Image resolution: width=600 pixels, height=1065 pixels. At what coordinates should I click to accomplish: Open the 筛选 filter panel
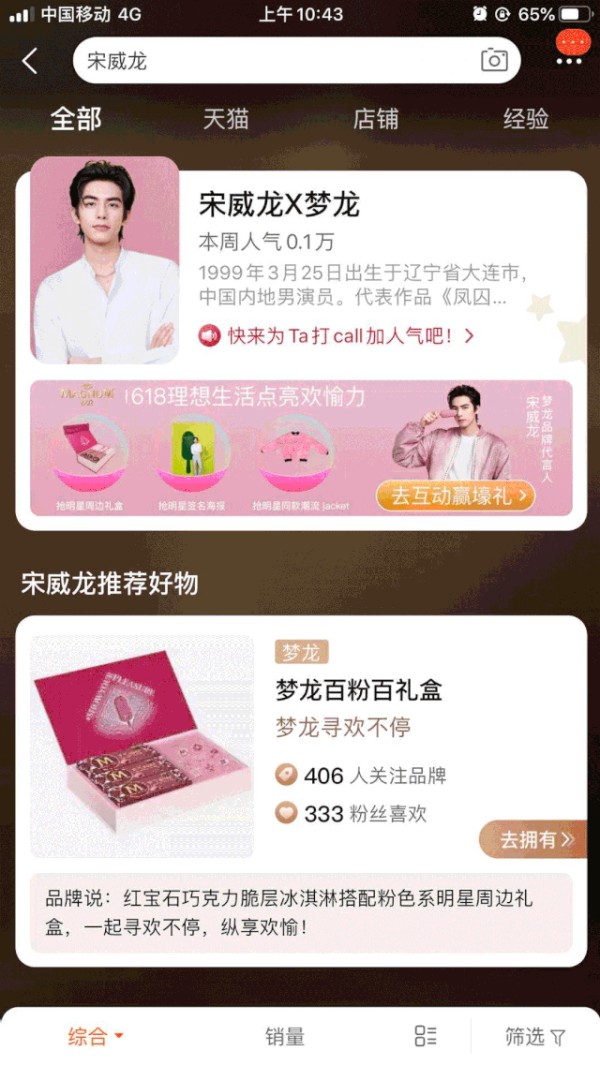pyautogui.click(x=535, y=1037)
